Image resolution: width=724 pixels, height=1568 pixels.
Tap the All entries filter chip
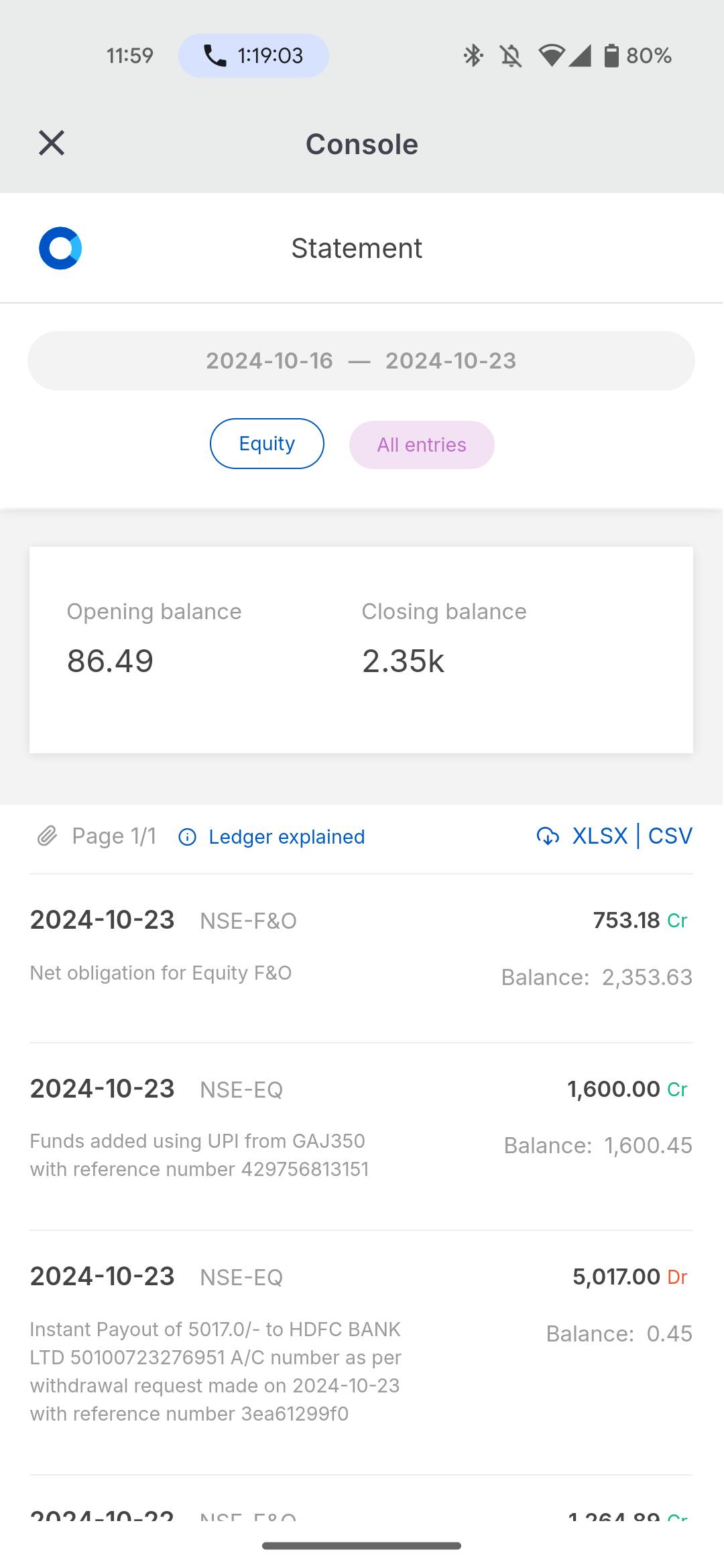tap(422, 445)
